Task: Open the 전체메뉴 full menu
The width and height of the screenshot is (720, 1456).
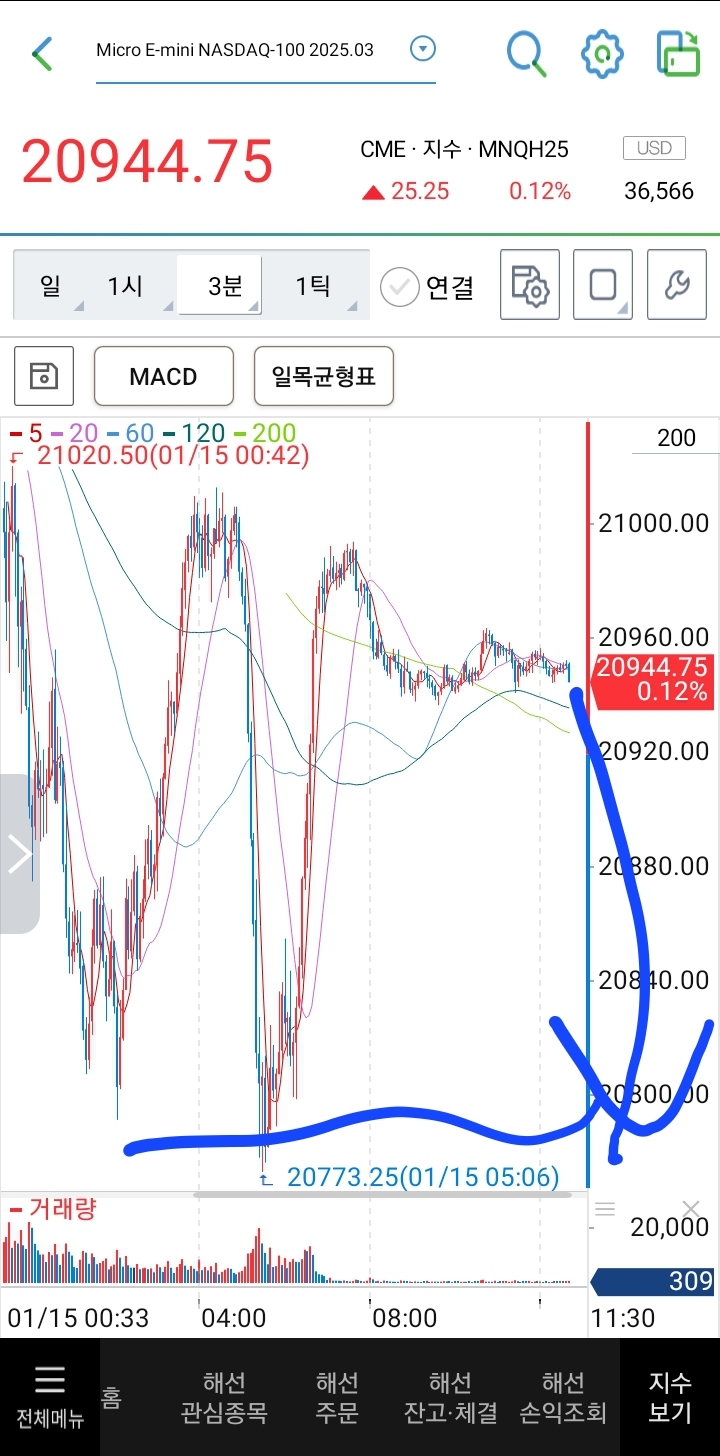Action: [x=50, y=1396]
